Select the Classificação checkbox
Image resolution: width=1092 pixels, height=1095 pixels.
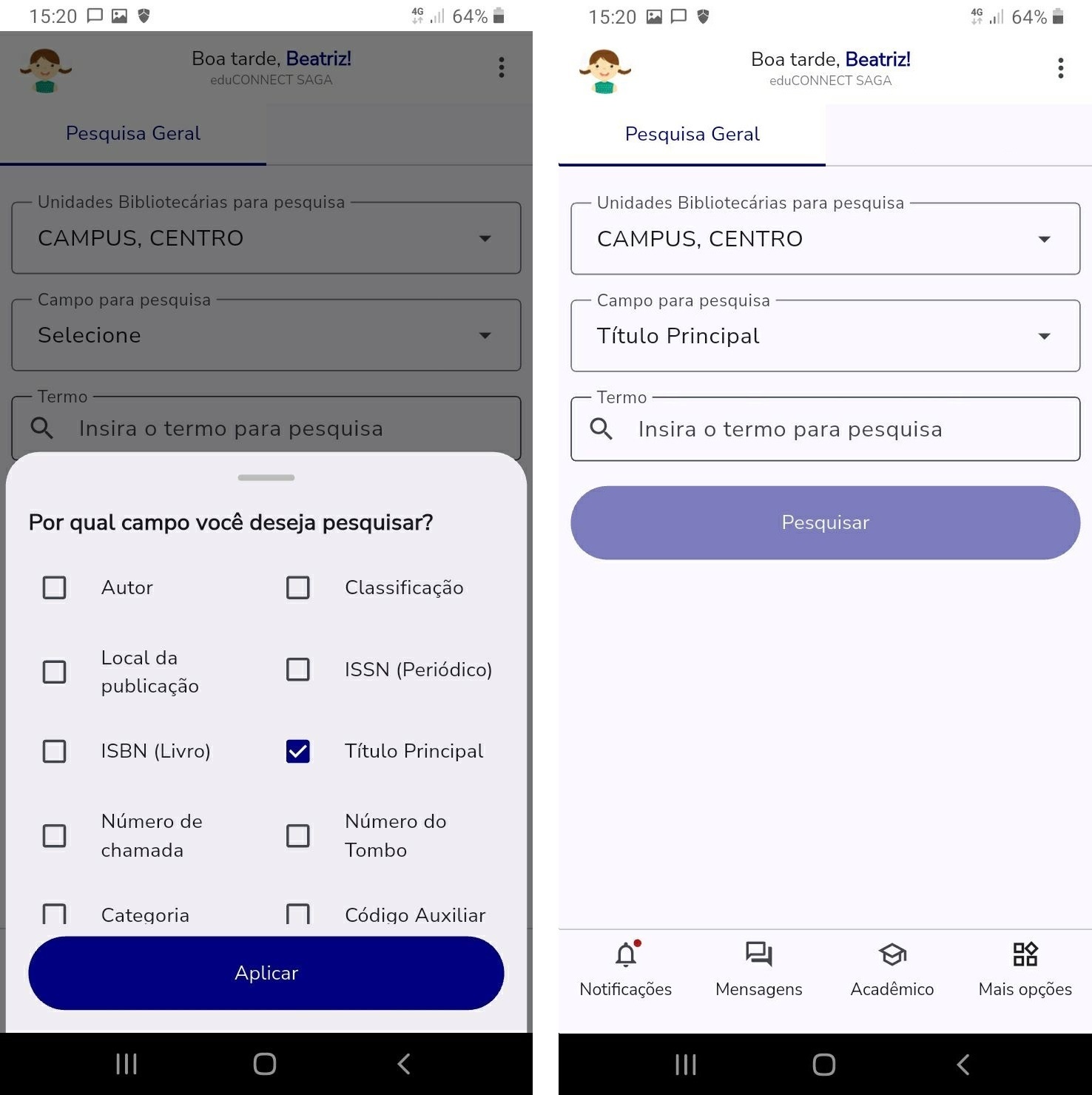click(x=297, y=587)
